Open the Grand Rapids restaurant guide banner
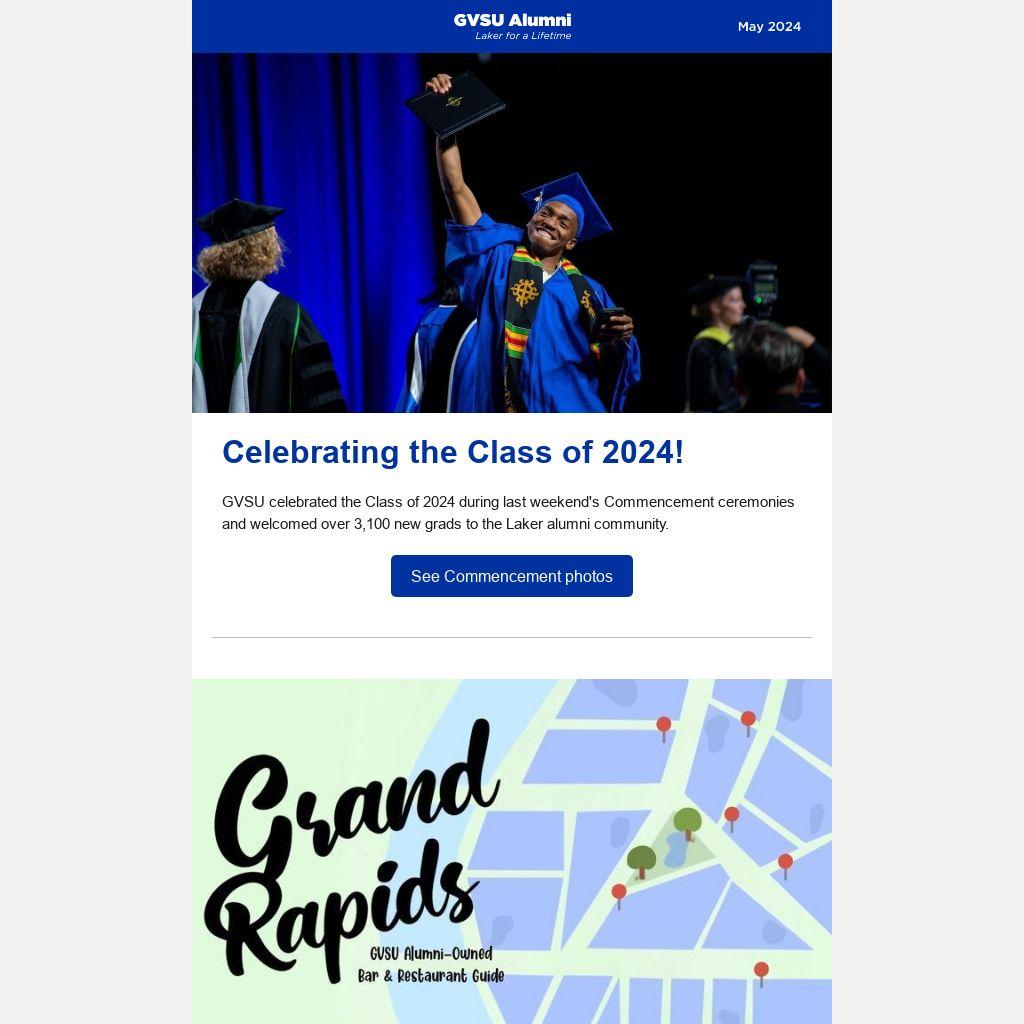Screen dimensions: 1024x1024 coord(511,850)
